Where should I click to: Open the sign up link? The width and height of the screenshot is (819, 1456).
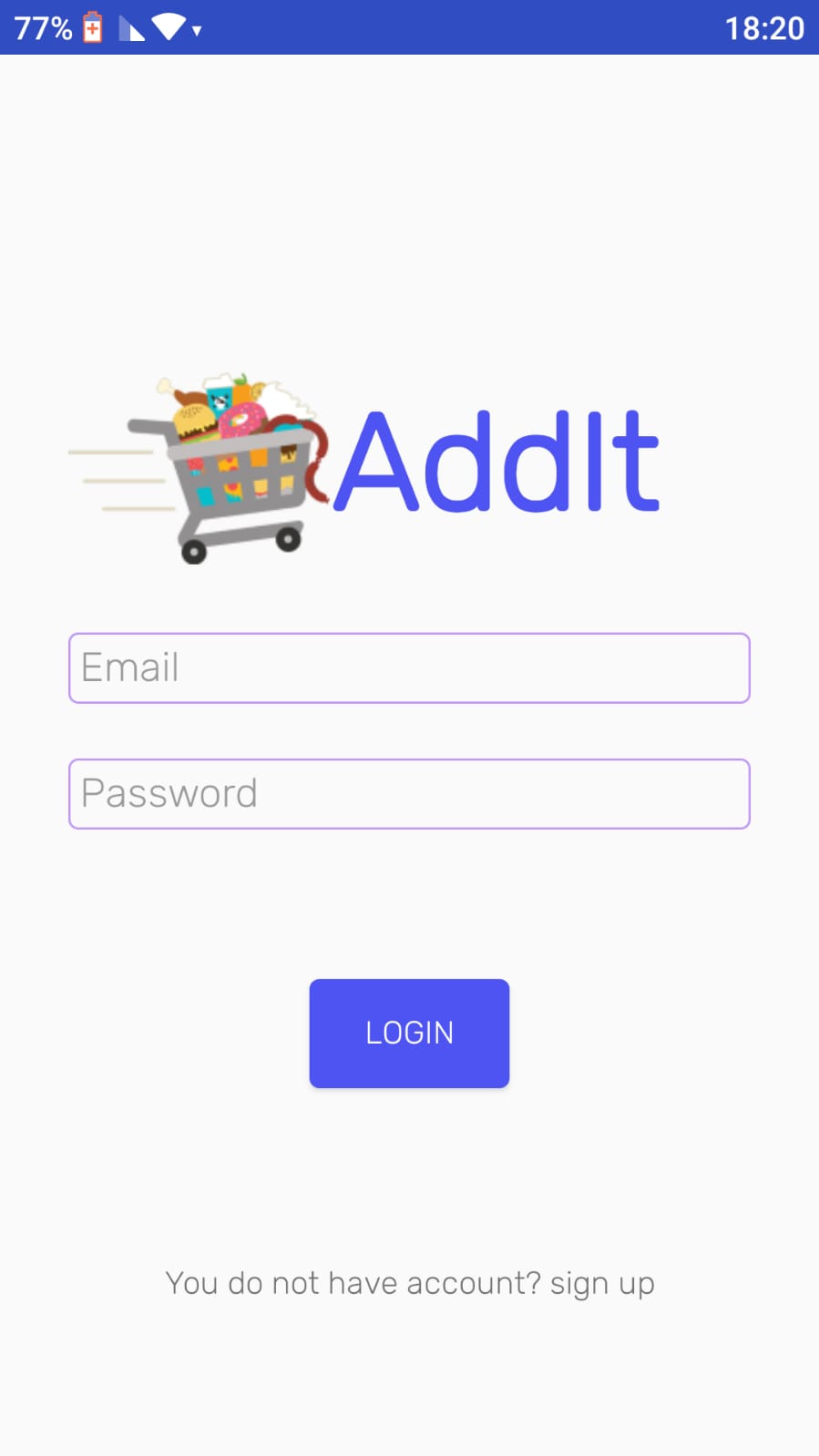[602, 1284]
